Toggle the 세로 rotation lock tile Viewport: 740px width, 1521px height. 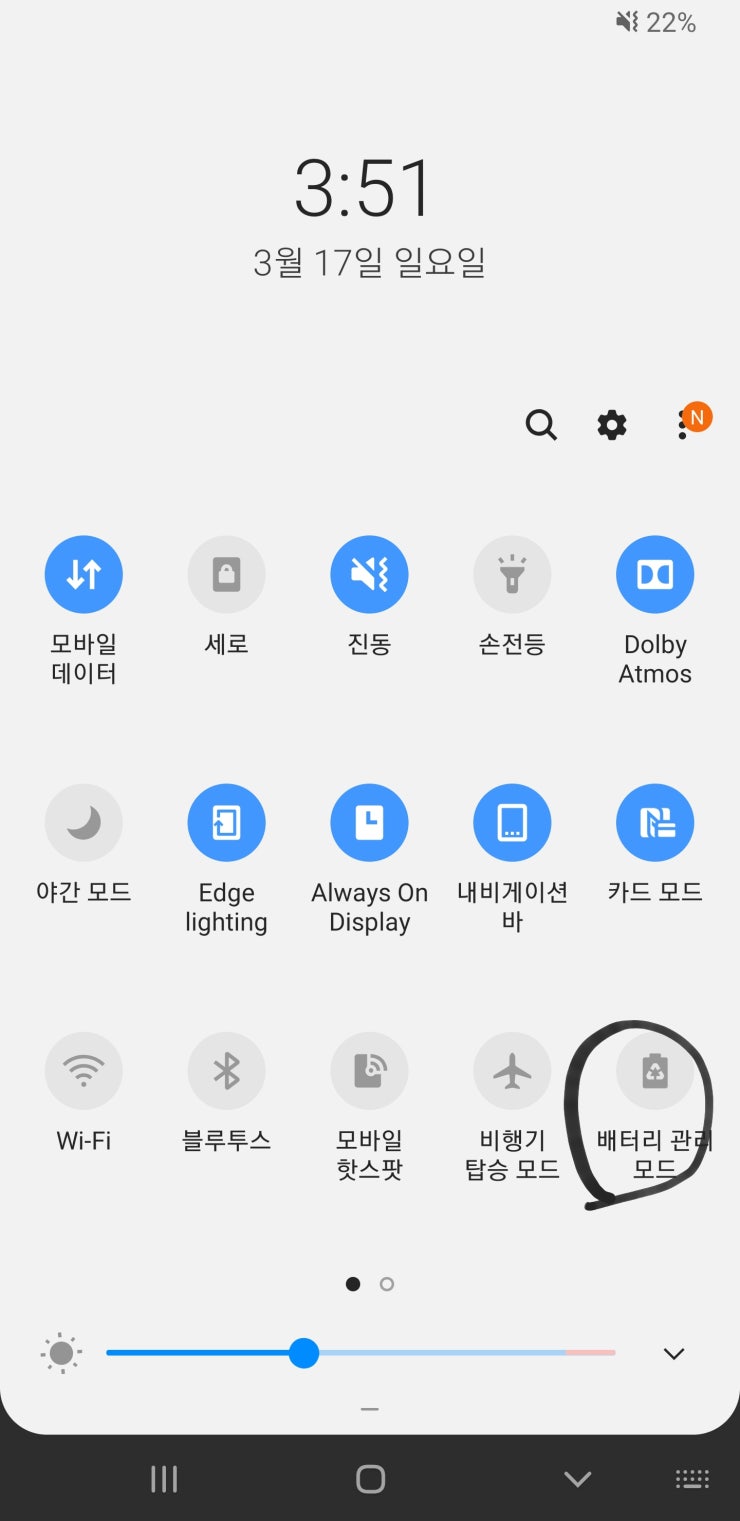(x=227, y=574)
